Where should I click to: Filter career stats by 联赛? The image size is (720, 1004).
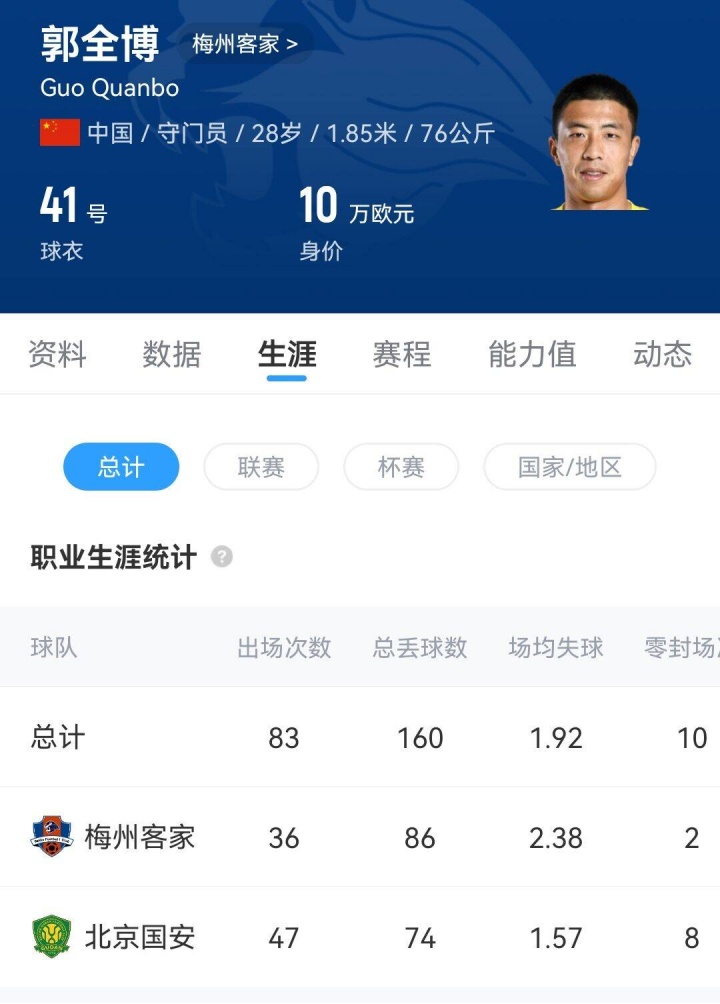(x=261, y=467)
